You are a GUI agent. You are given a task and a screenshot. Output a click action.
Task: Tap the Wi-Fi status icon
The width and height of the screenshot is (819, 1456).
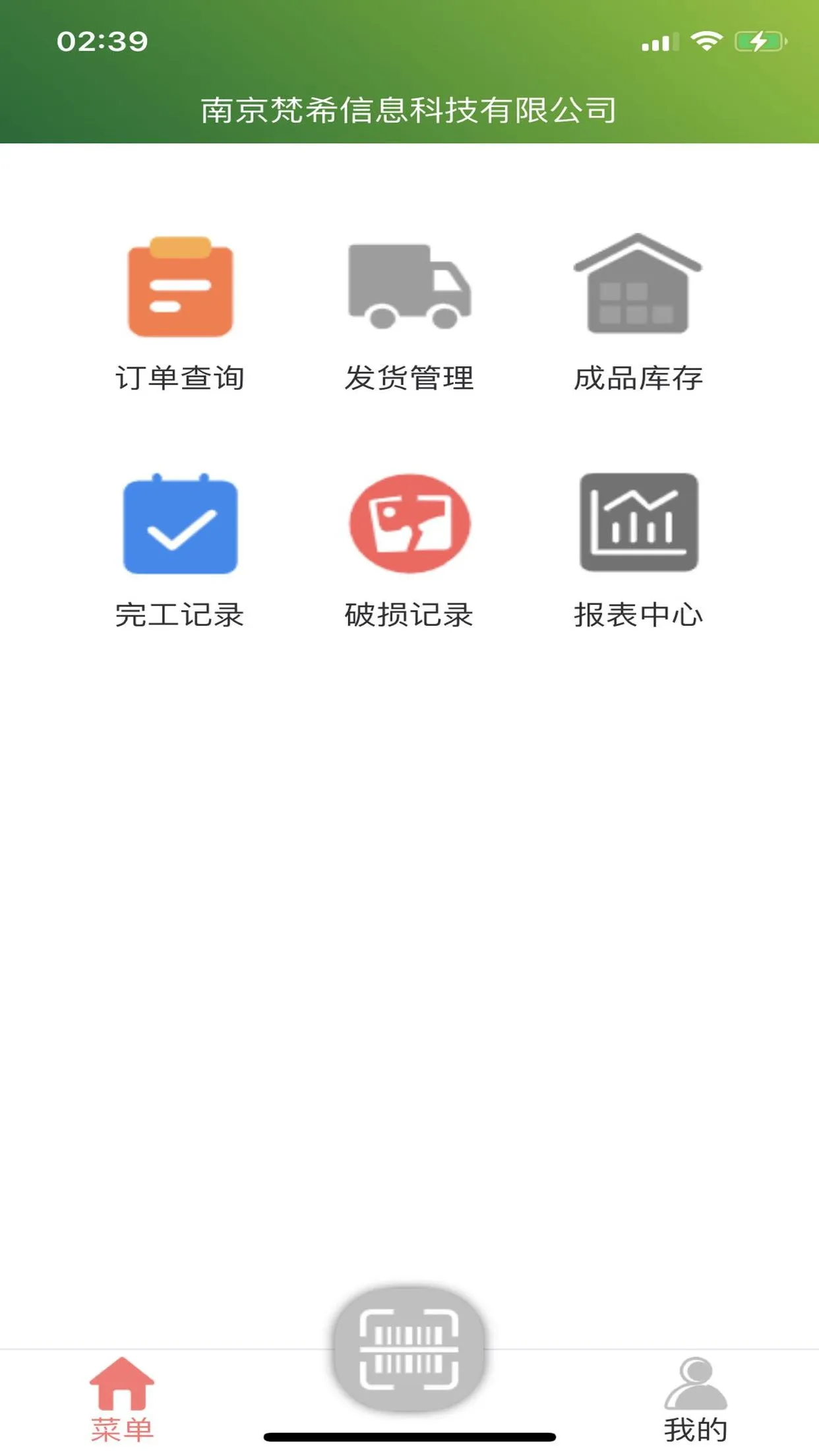(703, 41)
